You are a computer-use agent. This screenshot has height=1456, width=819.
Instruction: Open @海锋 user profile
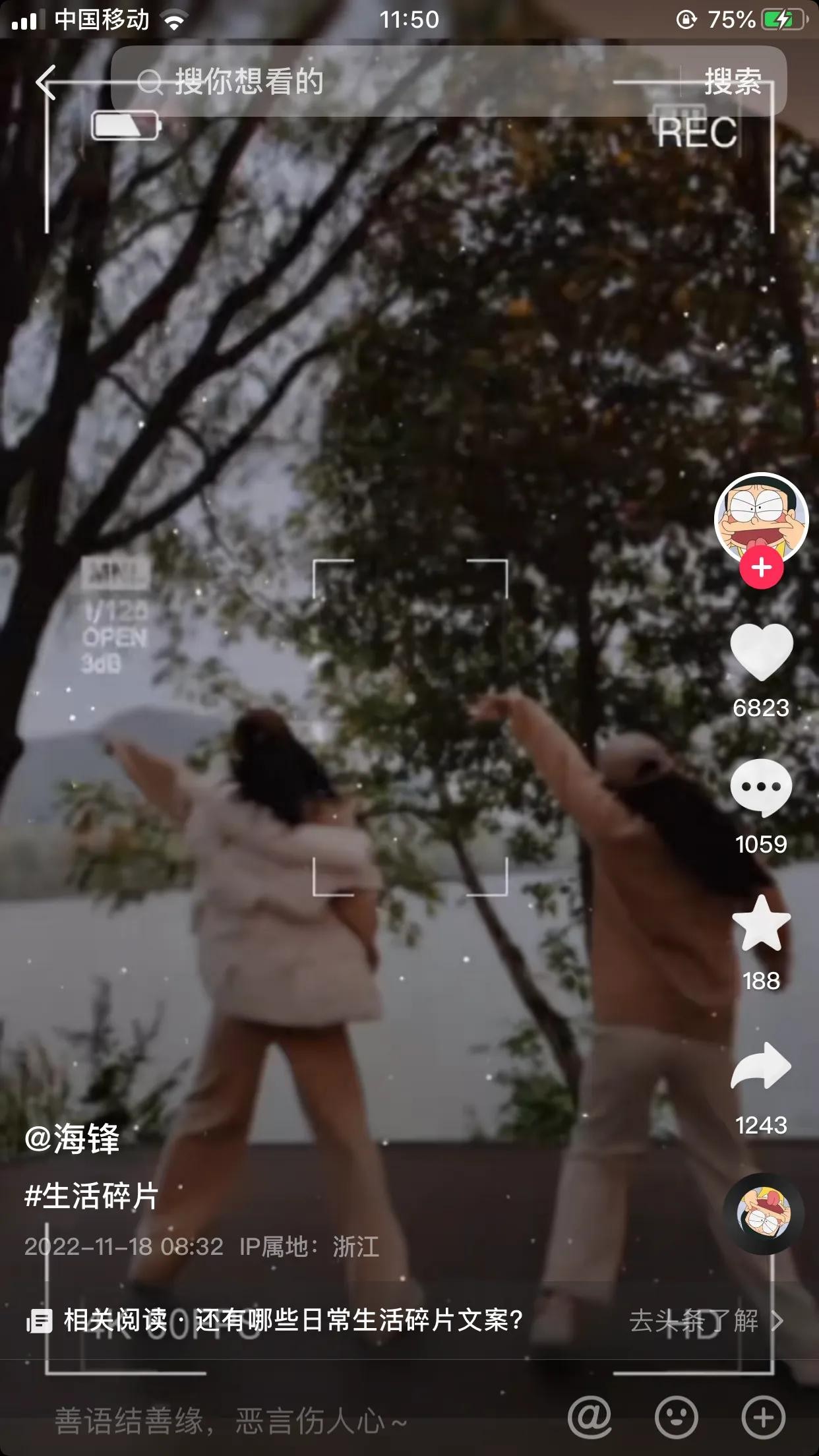point(73,1139)
